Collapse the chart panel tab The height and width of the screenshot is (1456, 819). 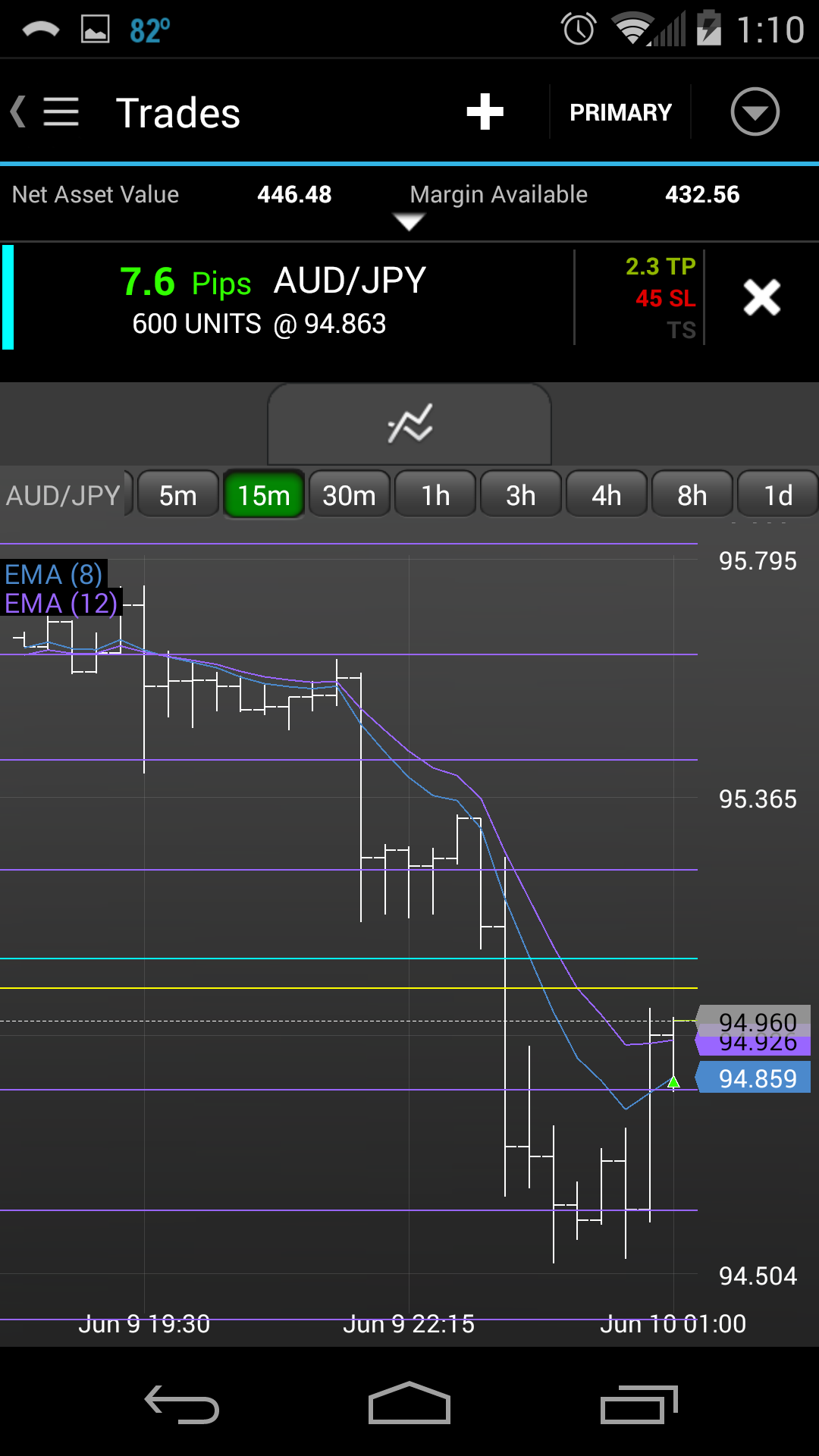point(409,423)
